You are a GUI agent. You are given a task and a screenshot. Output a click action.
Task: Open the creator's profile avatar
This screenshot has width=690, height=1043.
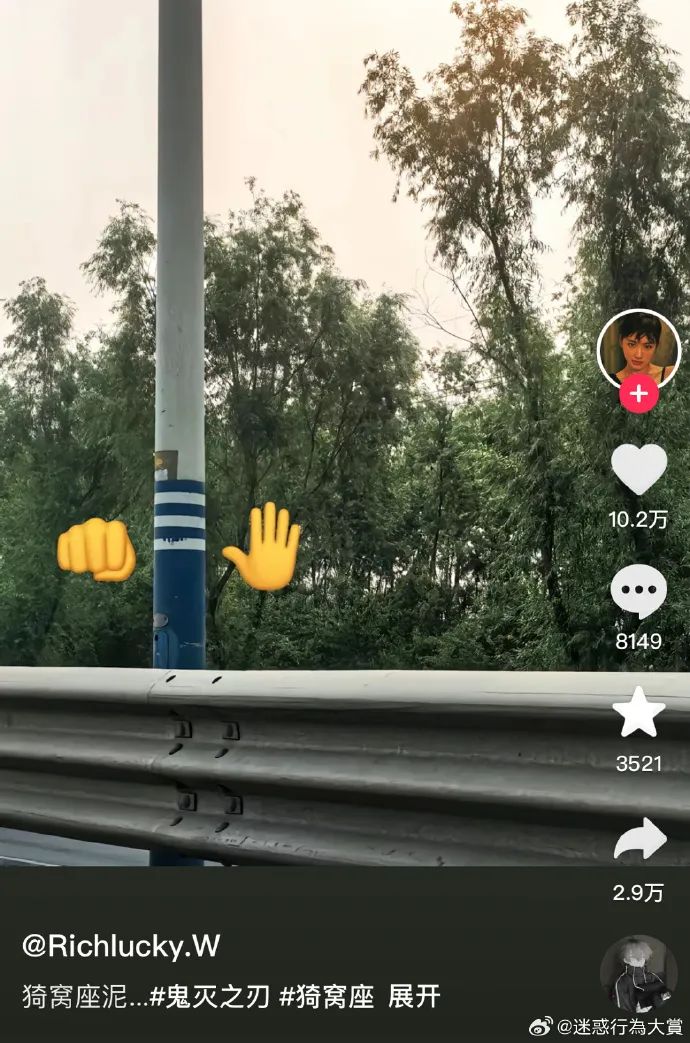coord(638,348)
